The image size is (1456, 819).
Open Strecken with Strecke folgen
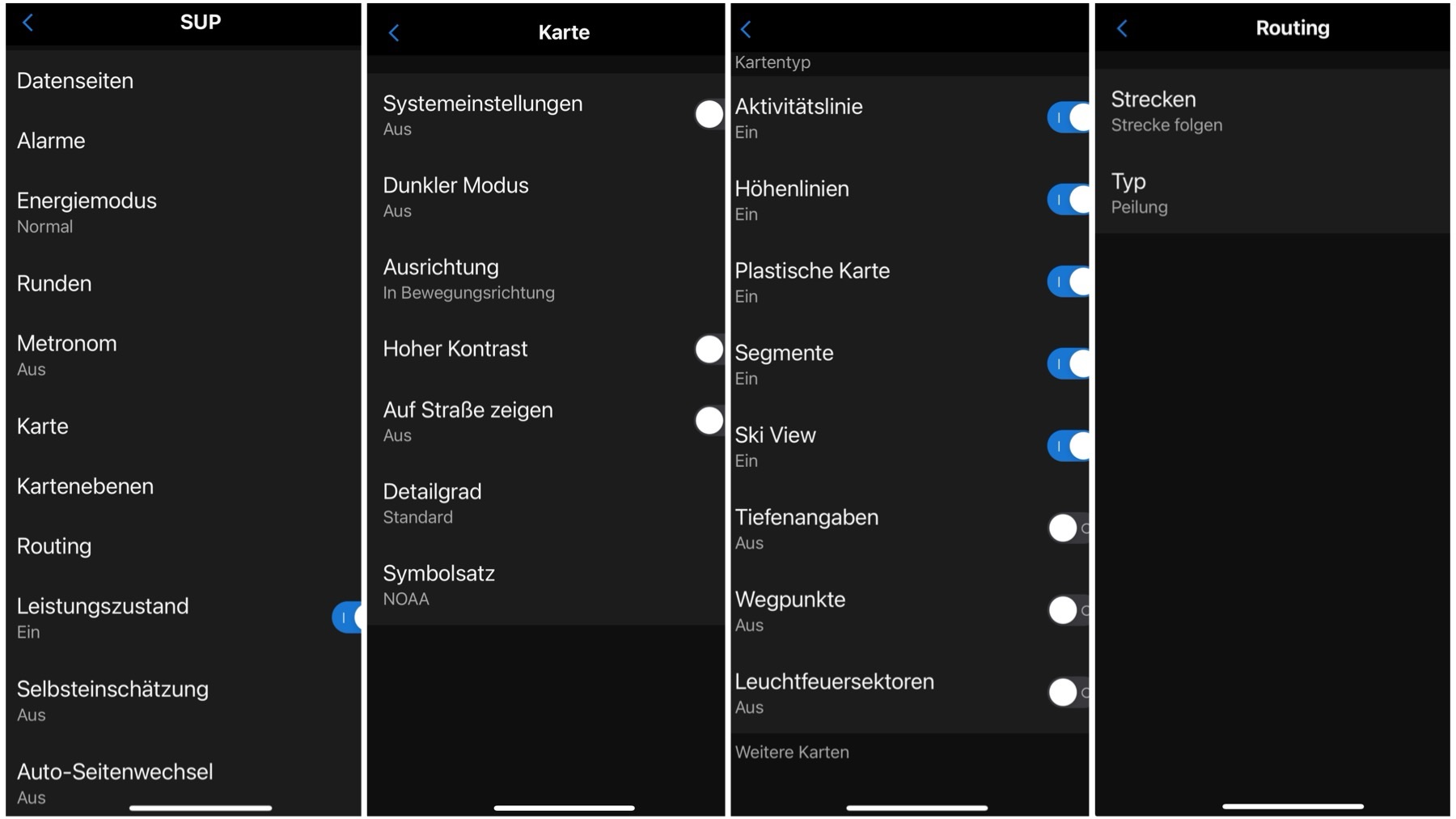pyautogui.click(x=1166, y=111)
